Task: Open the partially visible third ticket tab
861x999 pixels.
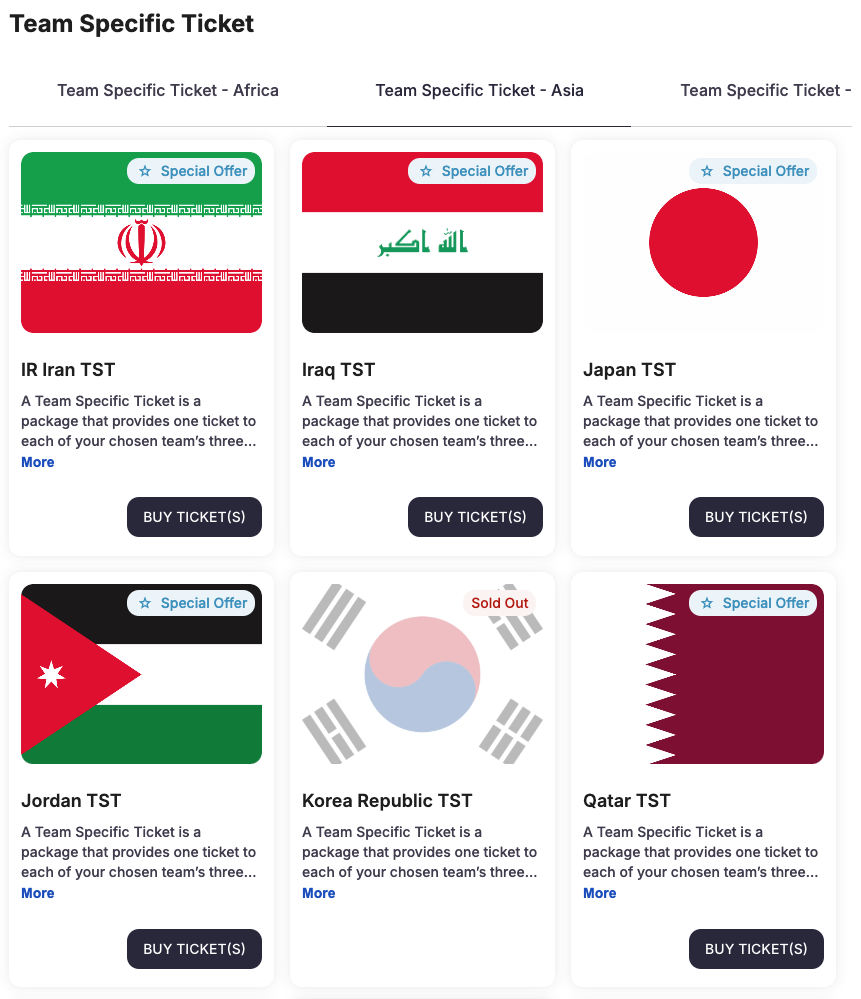Action: 765,90
